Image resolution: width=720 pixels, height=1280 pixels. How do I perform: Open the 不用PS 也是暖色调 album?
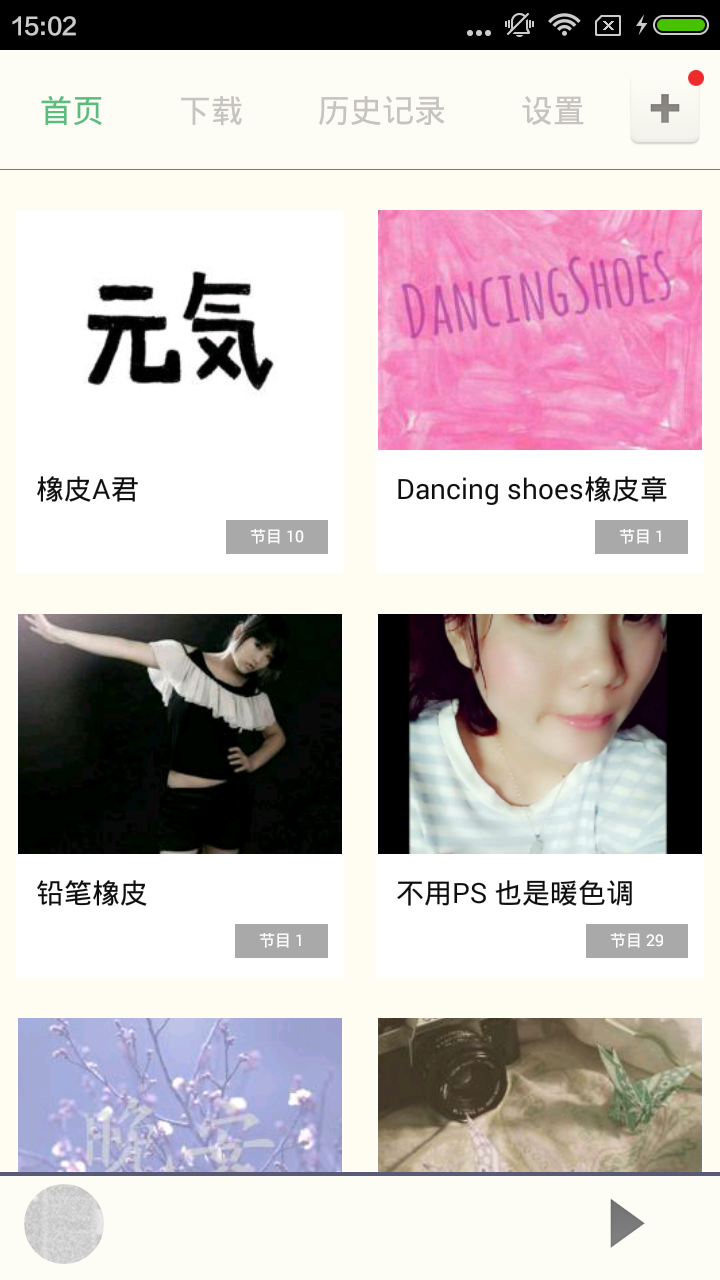pos(540,794)
